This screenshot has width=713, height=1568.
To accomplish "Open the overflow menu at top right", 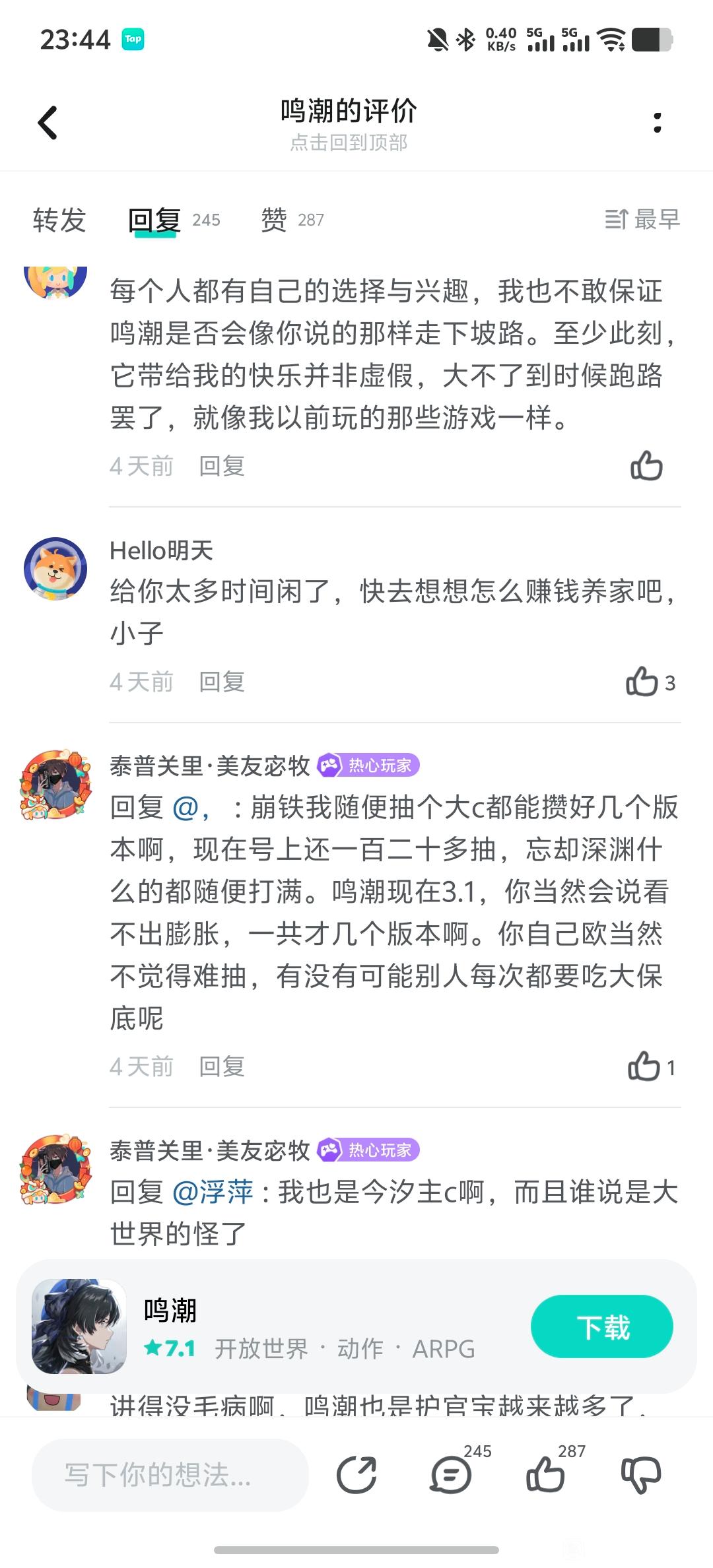I will [x=657, y=123].
